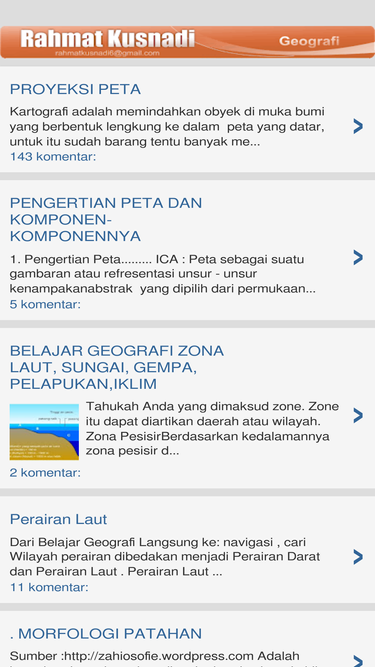Screen dimensions: 375x667
Task: Tap the chevron beside Dari Belajar Geografi excerpt
Action: [x=358, y=557]
